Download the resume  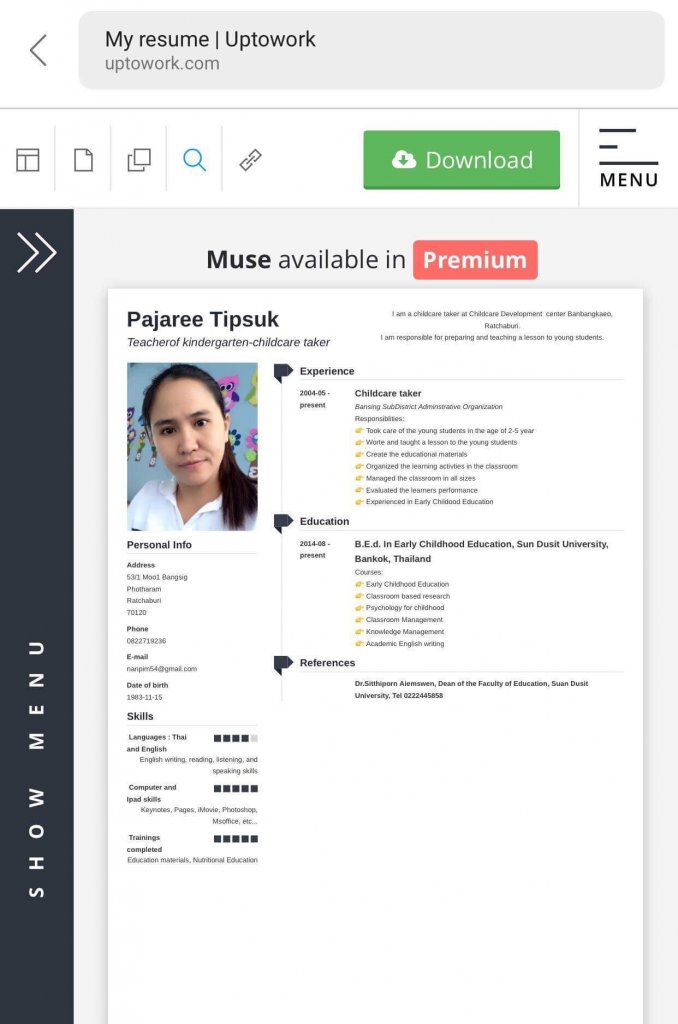pos(461,160)
